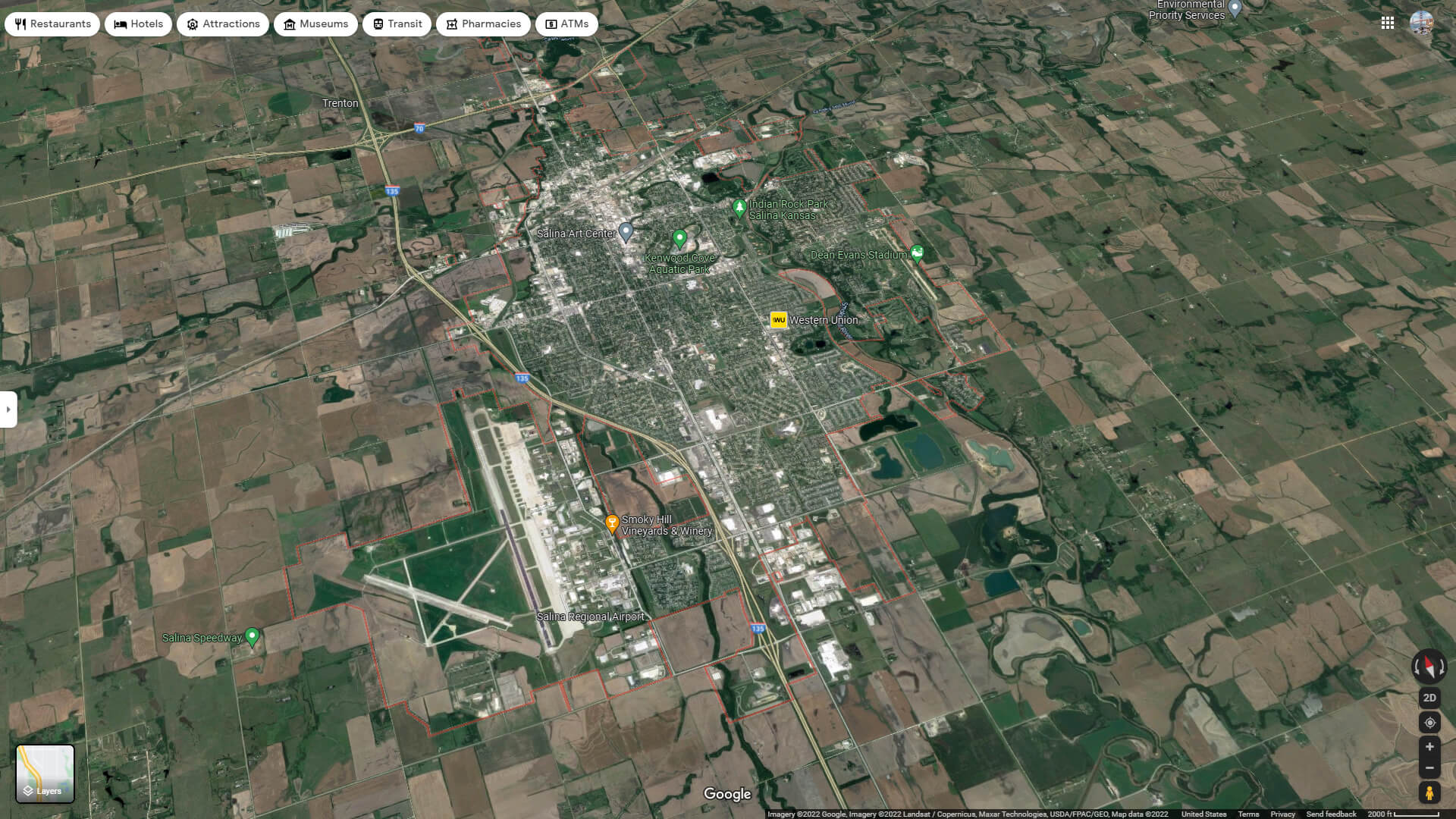Open the Western Union map marker
The image size is (1456, 819).
(779, 320)
